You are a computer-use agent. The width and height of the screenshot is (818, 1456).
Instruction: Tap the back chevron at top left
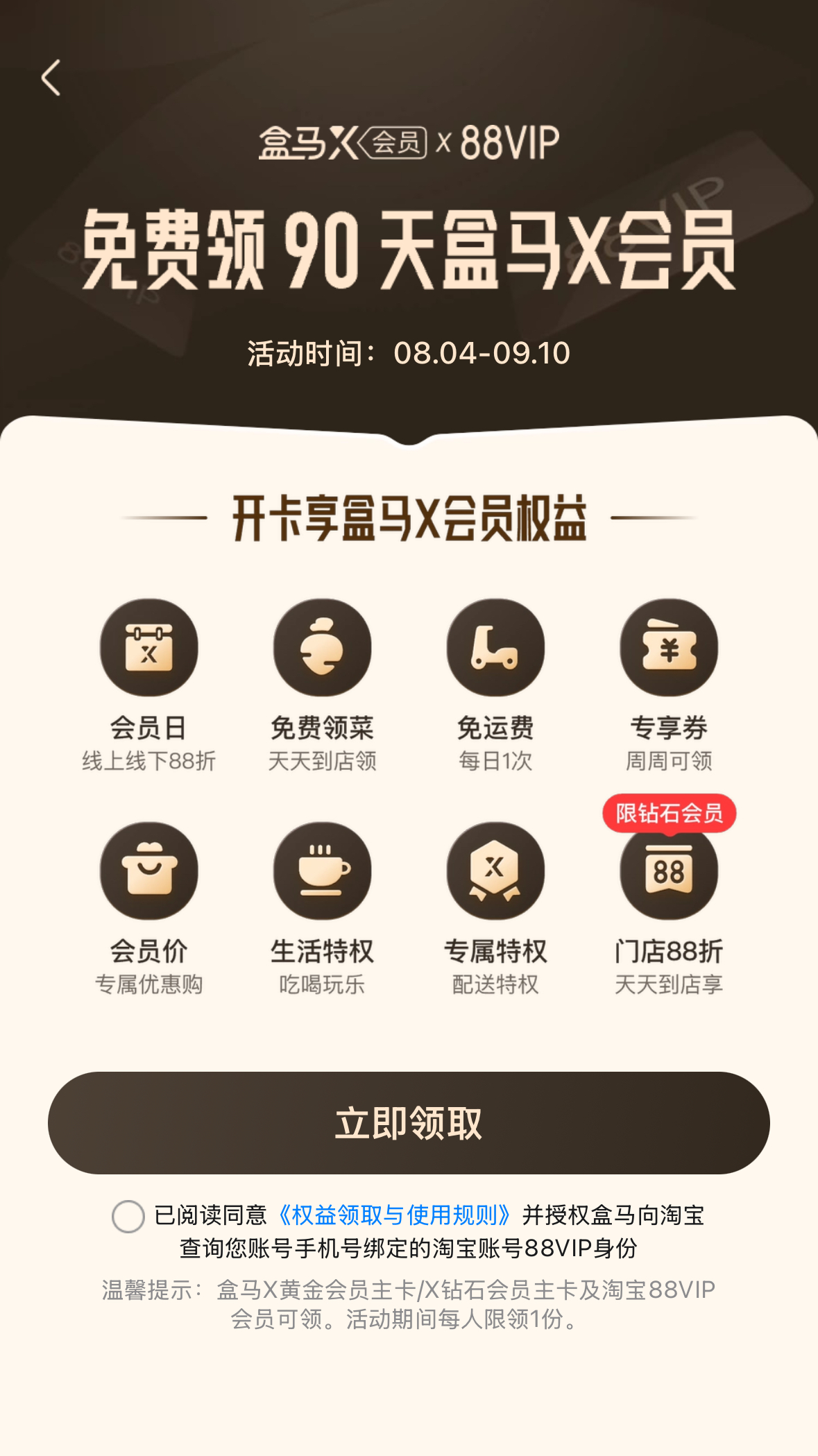point(50,78)
